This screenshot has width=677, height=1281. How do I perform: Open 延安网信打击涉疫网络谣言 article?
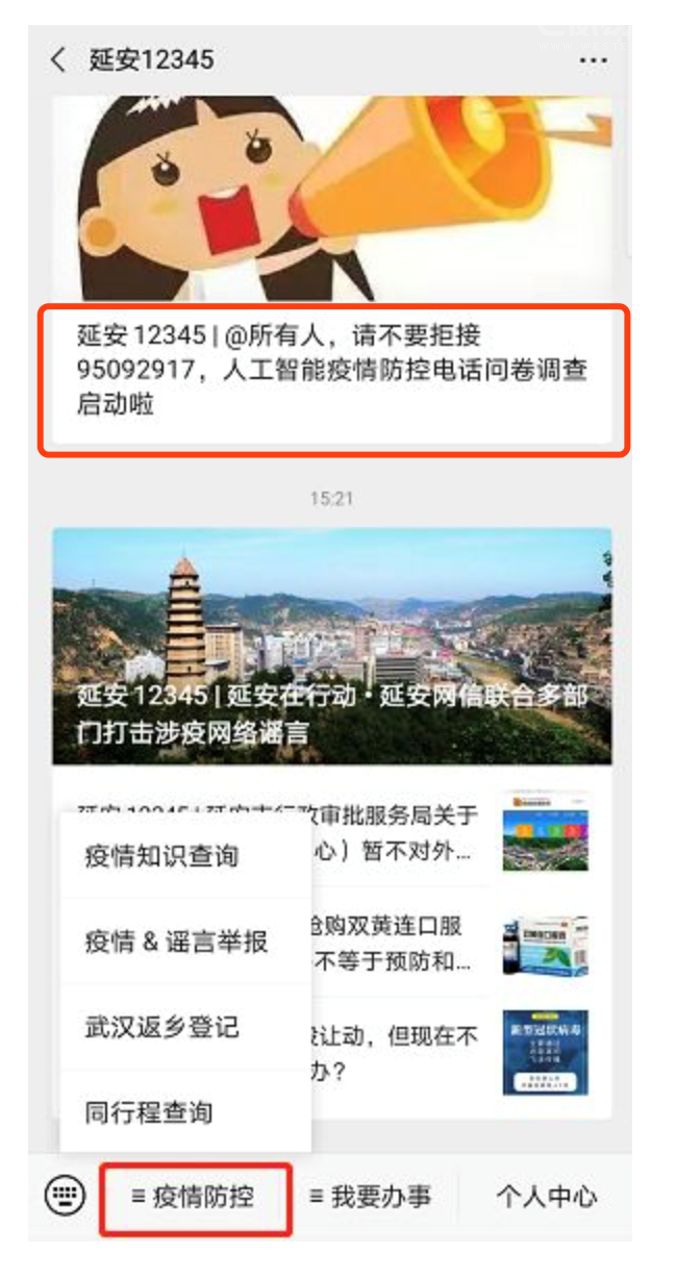331,646
